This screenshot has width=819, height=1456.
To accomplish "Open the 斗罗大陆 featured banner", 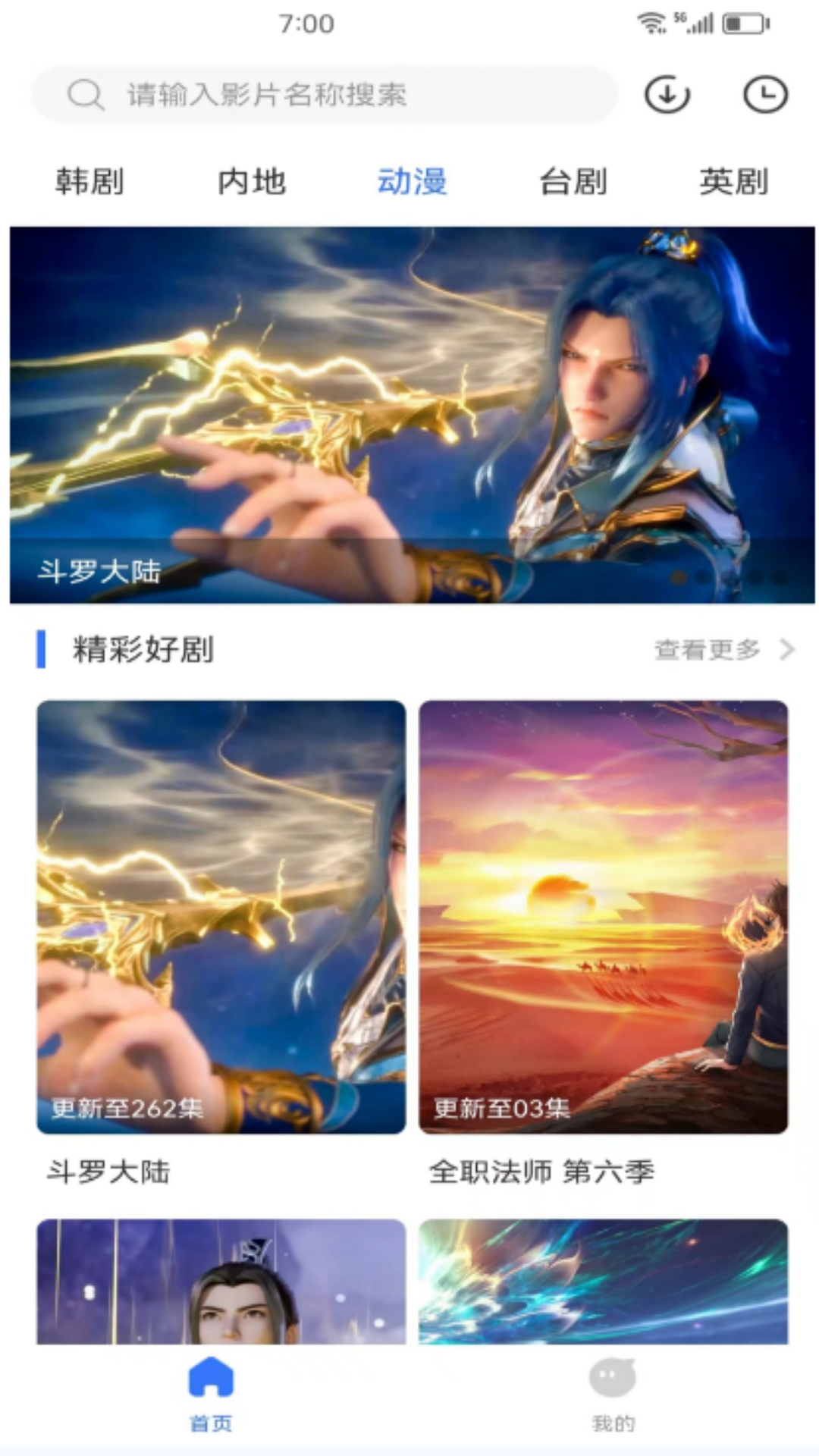I will coord(413,415).
